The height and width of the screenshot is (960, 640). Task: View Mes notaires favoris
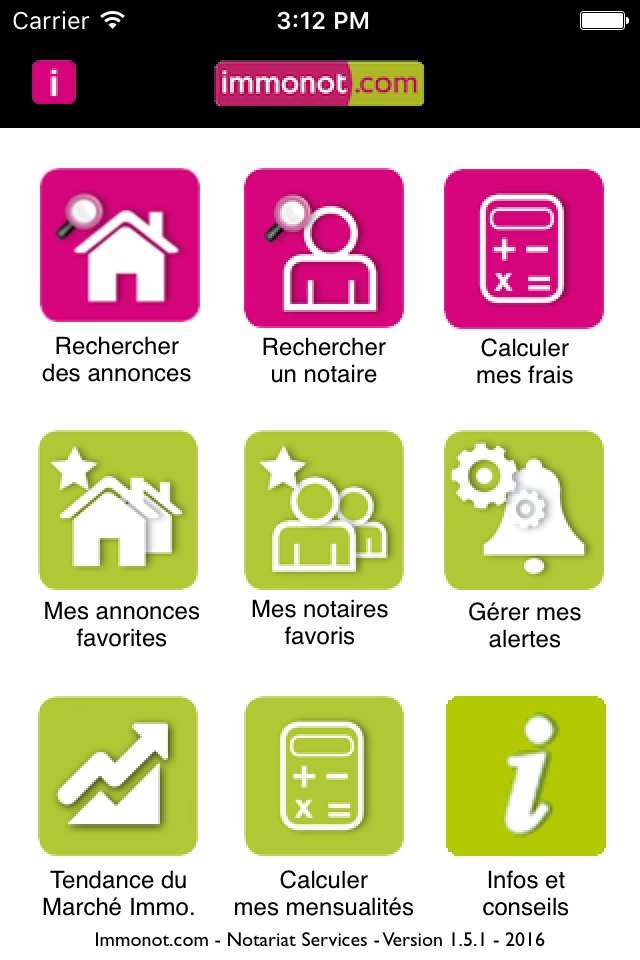click(x=324, y=510)
